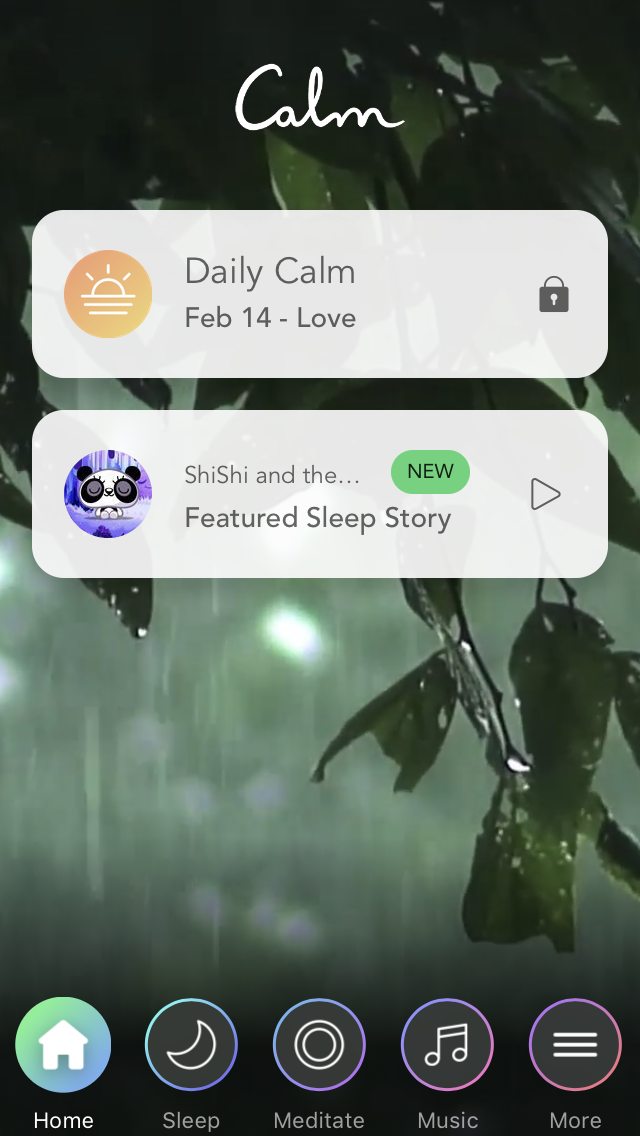This screenshot has width=640, height=1136.
Task: Open the Daily Calm card
Action: 320,294
